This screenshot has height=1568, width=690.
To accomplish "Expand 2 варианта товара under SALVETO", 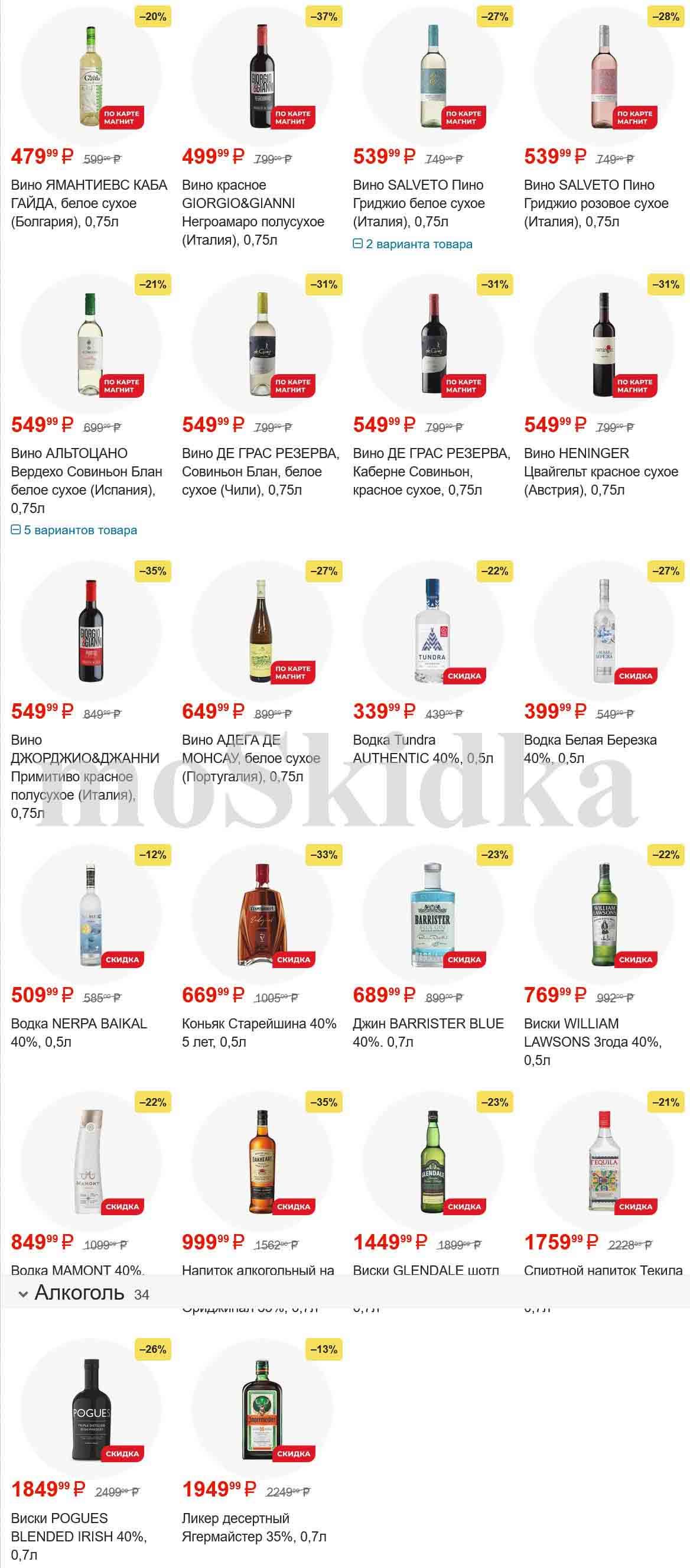I will click(x=412, y=244).
